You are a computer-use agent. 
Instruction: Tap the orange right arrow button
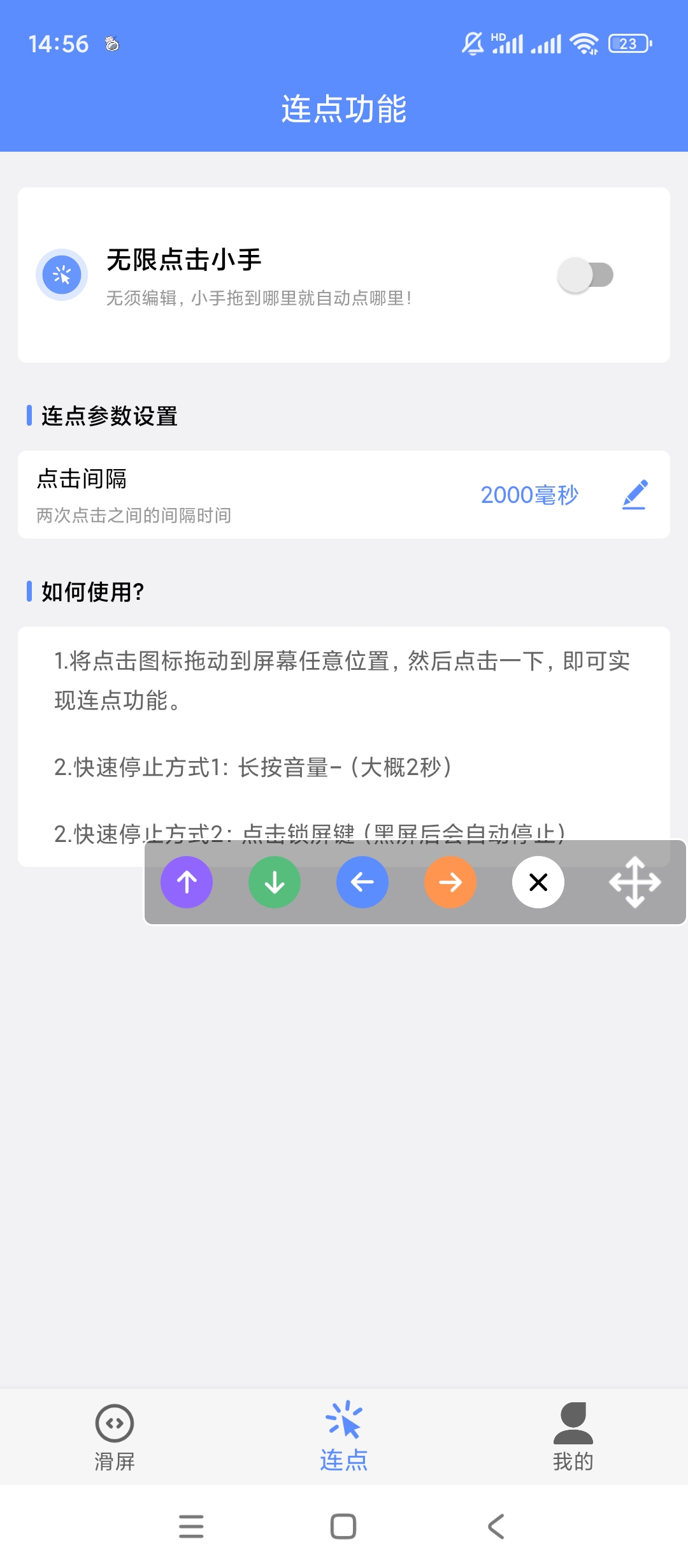pyautogui.click(x=450, y=882)
